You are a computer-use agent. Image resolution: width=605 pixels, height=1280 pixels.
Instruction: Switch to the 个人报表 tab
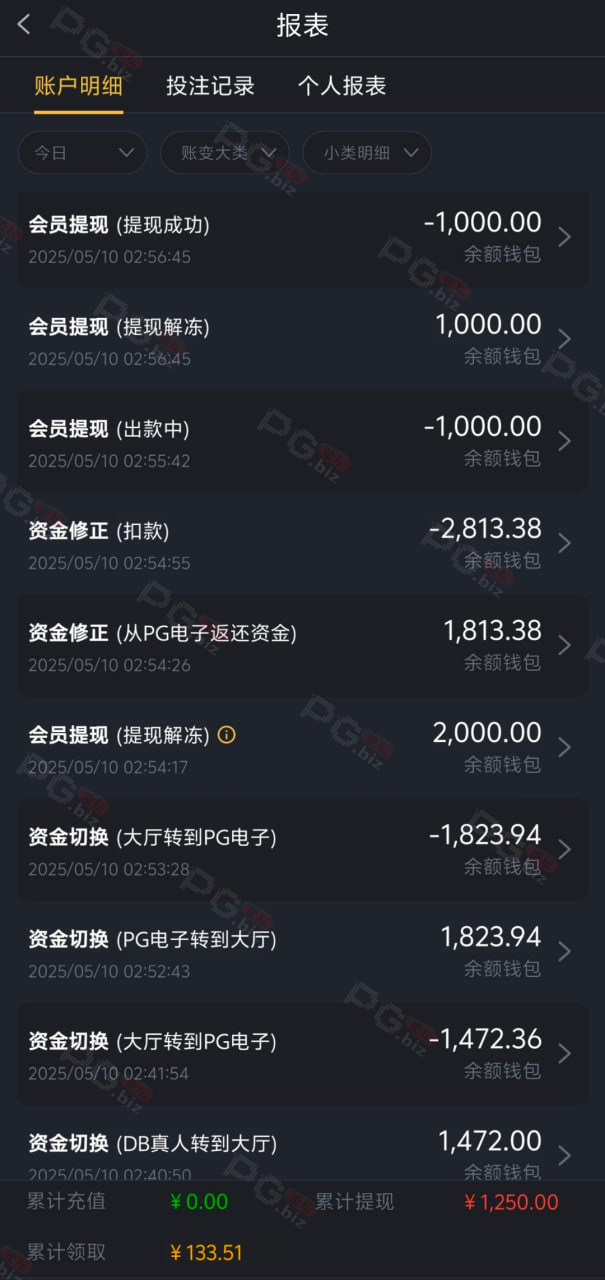coord(342,86)
